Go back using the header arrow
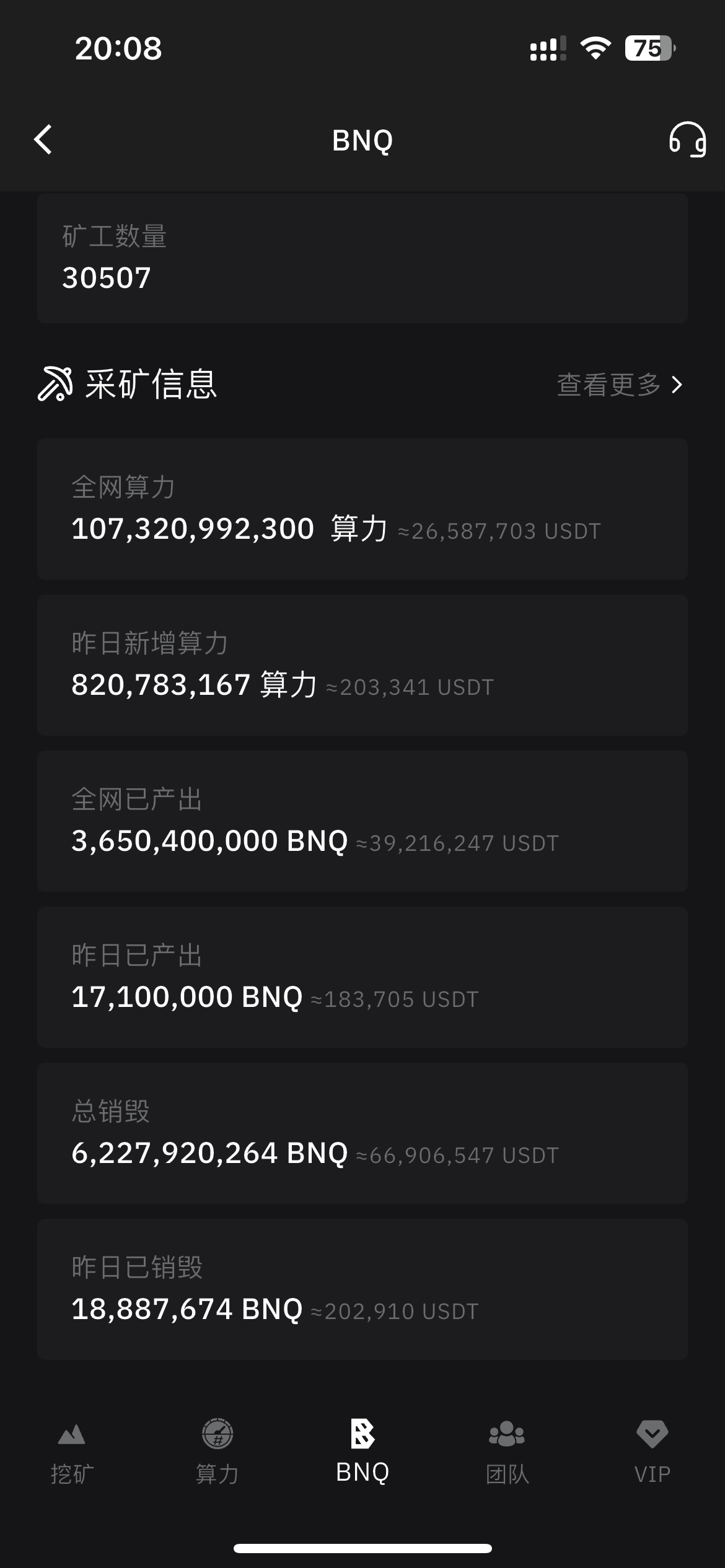725x1568 pixels. (x=43, y=139)
